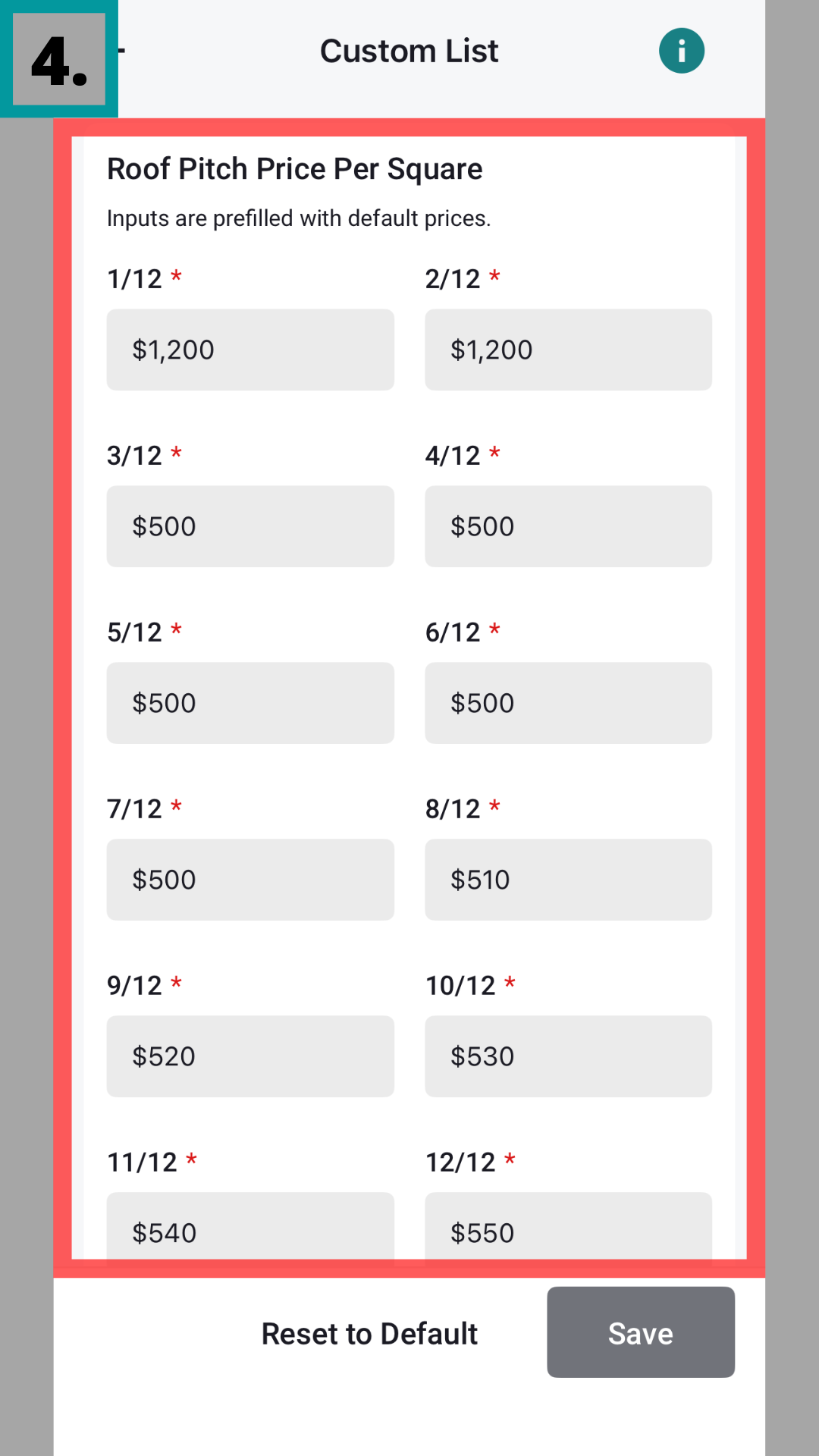
Task: Edit the 10/12 field showing $530
Action: click(568, 1056)
